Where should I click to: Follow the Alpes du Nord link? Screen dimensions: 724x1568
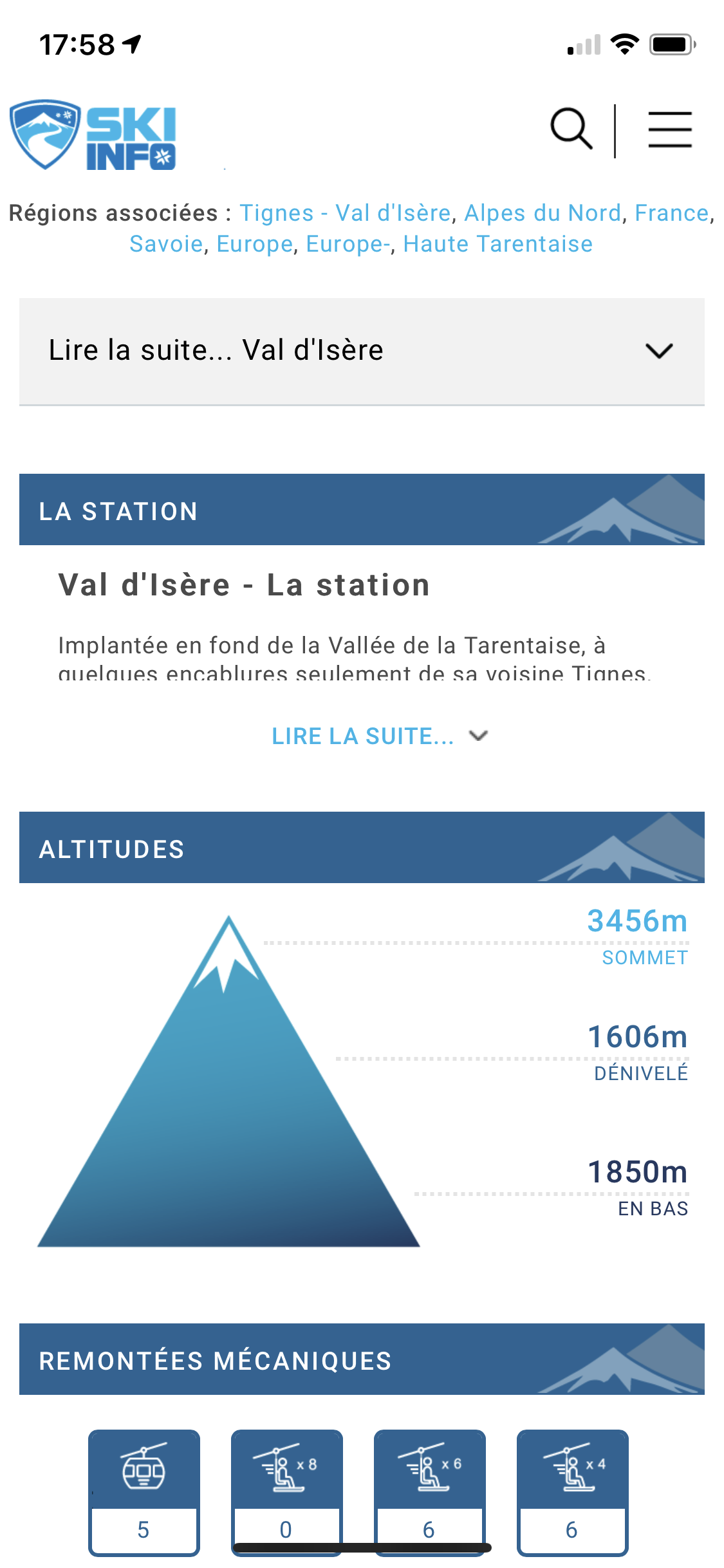pyautogui.click(x=543, y=213)
